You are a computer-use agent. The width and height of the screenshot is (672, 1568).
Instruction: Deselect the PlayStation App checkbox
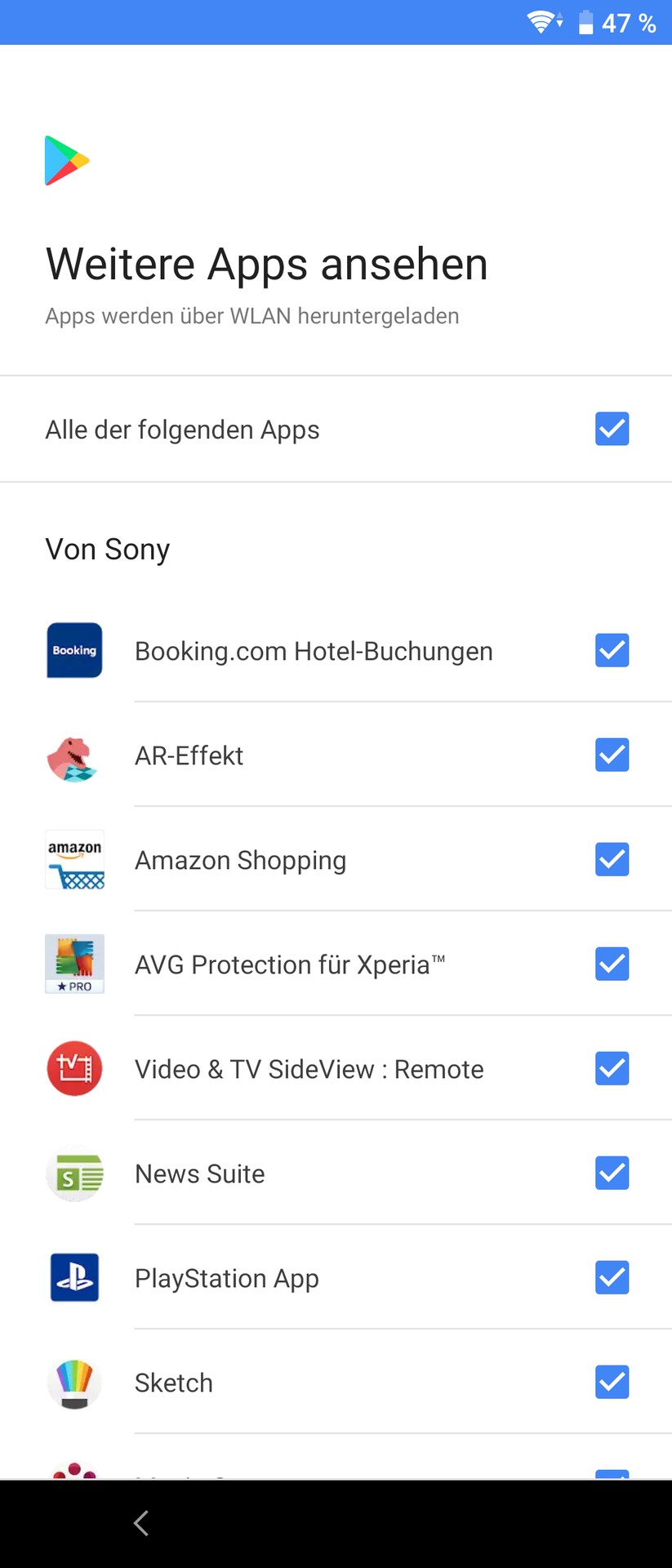tap(612, 1277)
